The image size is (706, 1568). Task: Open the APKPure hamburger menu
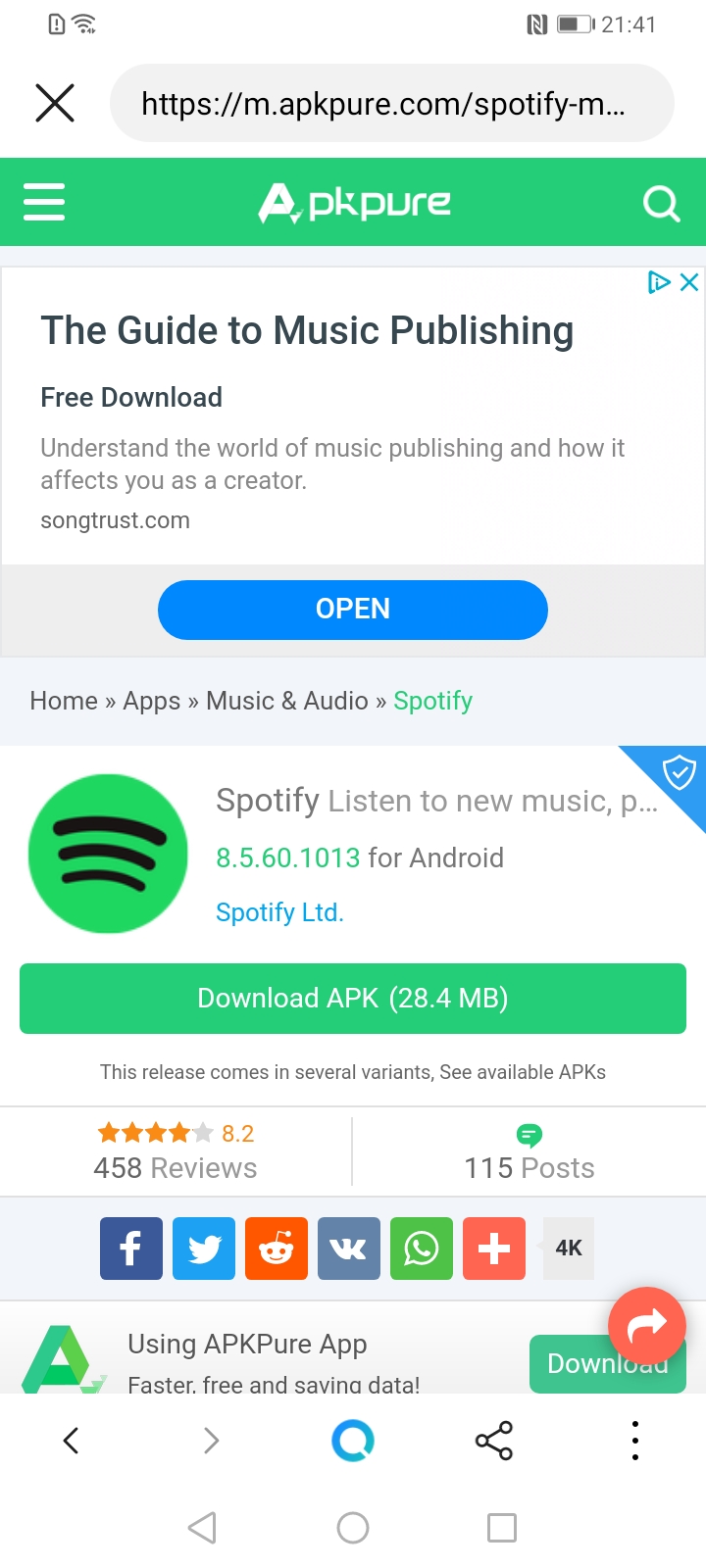(44, 202)
